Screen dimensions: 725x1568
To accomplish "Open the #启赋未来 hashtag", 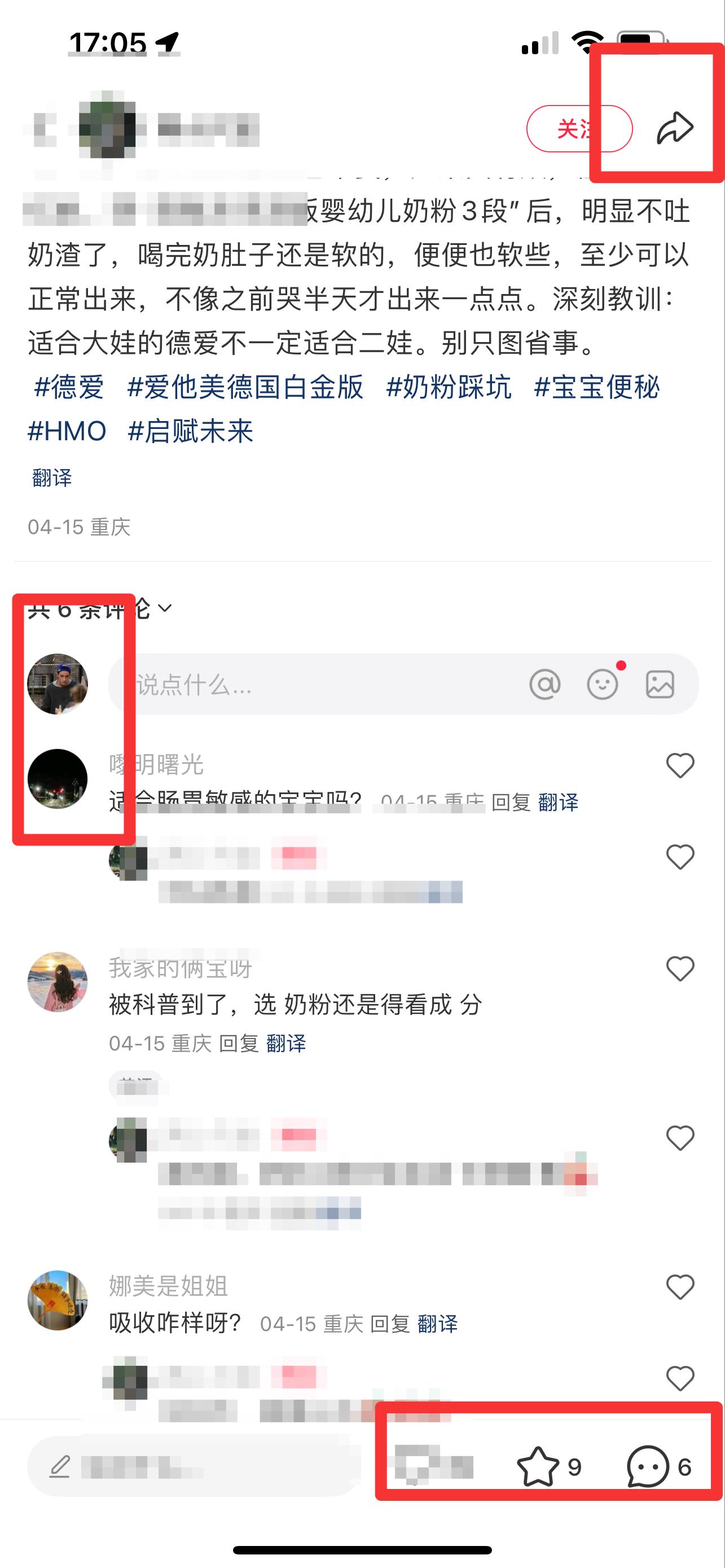I will point(190,431).
